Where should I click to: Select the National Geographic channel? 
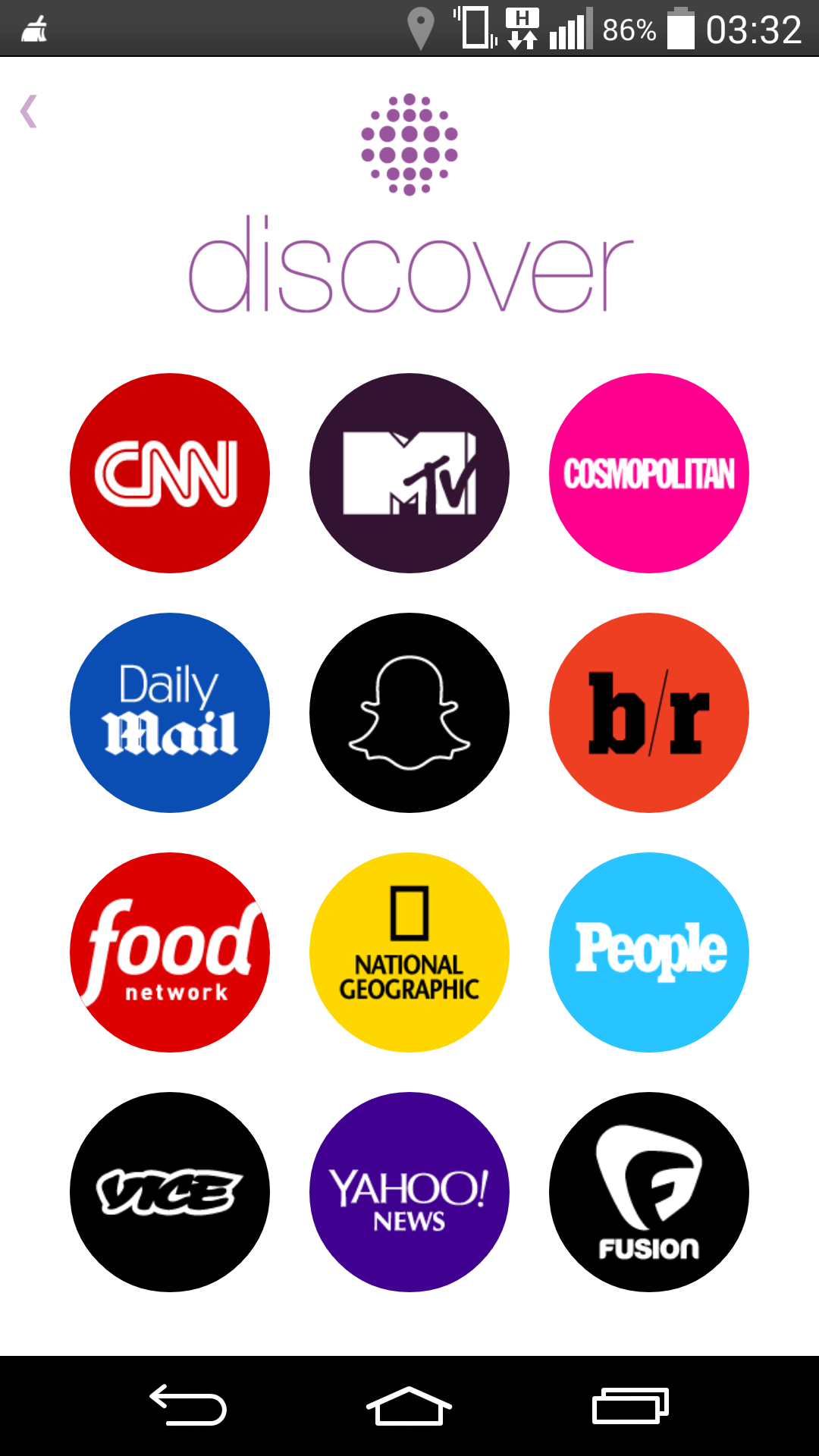coord(409,952)
